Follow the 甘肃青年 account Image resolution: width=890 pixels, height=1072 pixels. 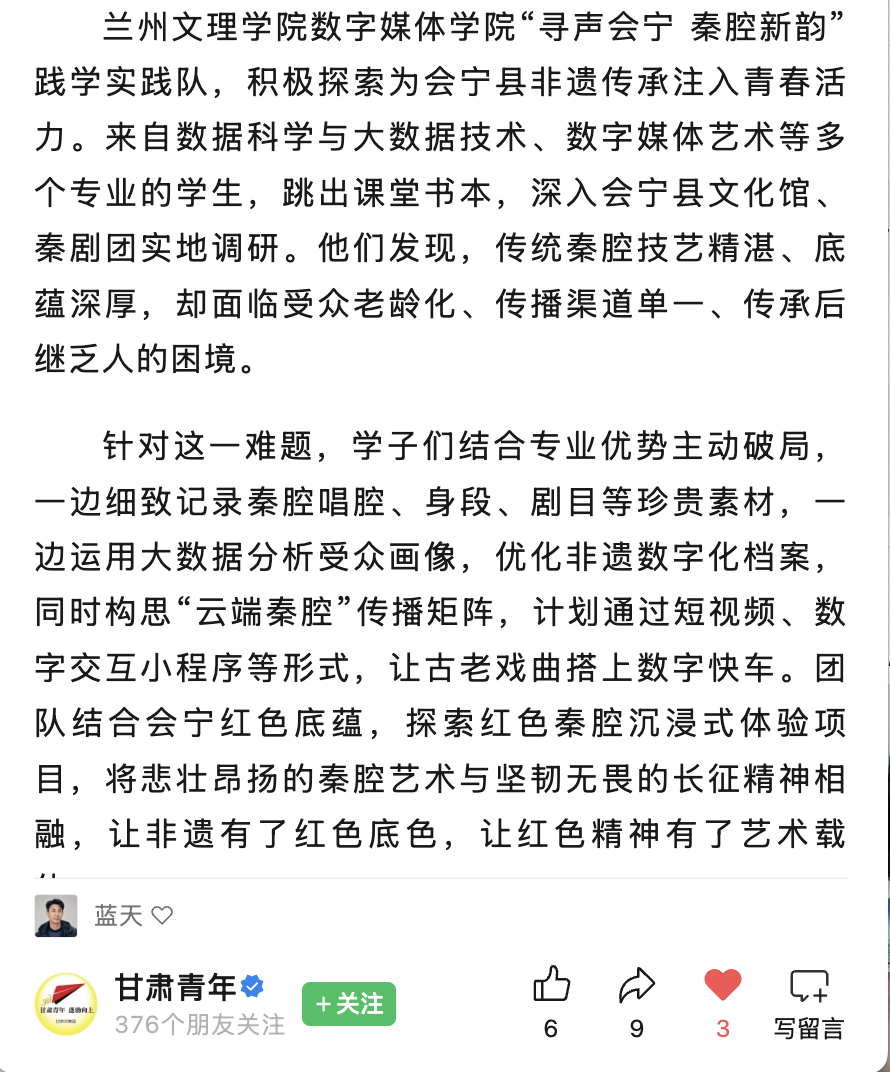click(x=349, y=1004)
